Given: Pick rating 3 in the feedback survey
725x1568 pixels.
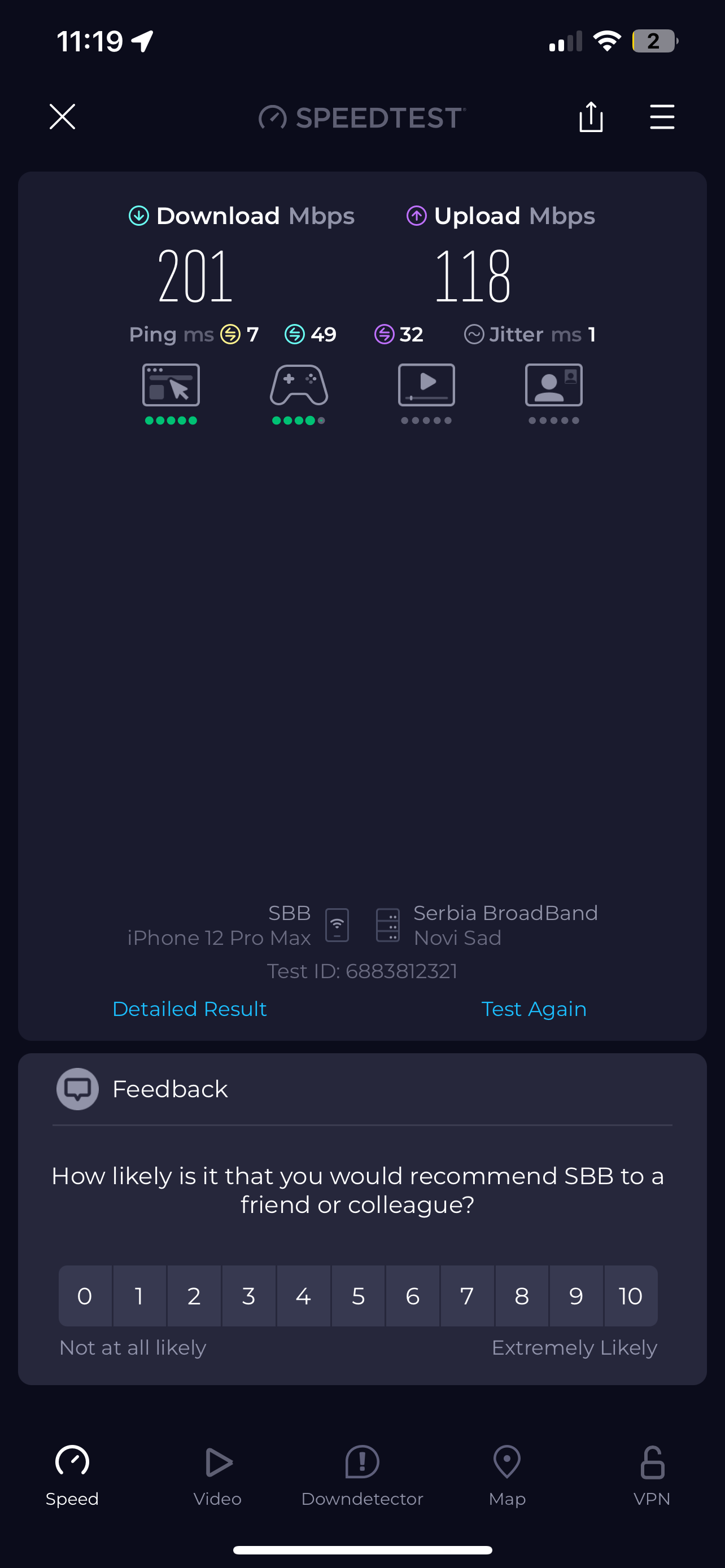Looking at the screenshot, I should point(248,1296).
